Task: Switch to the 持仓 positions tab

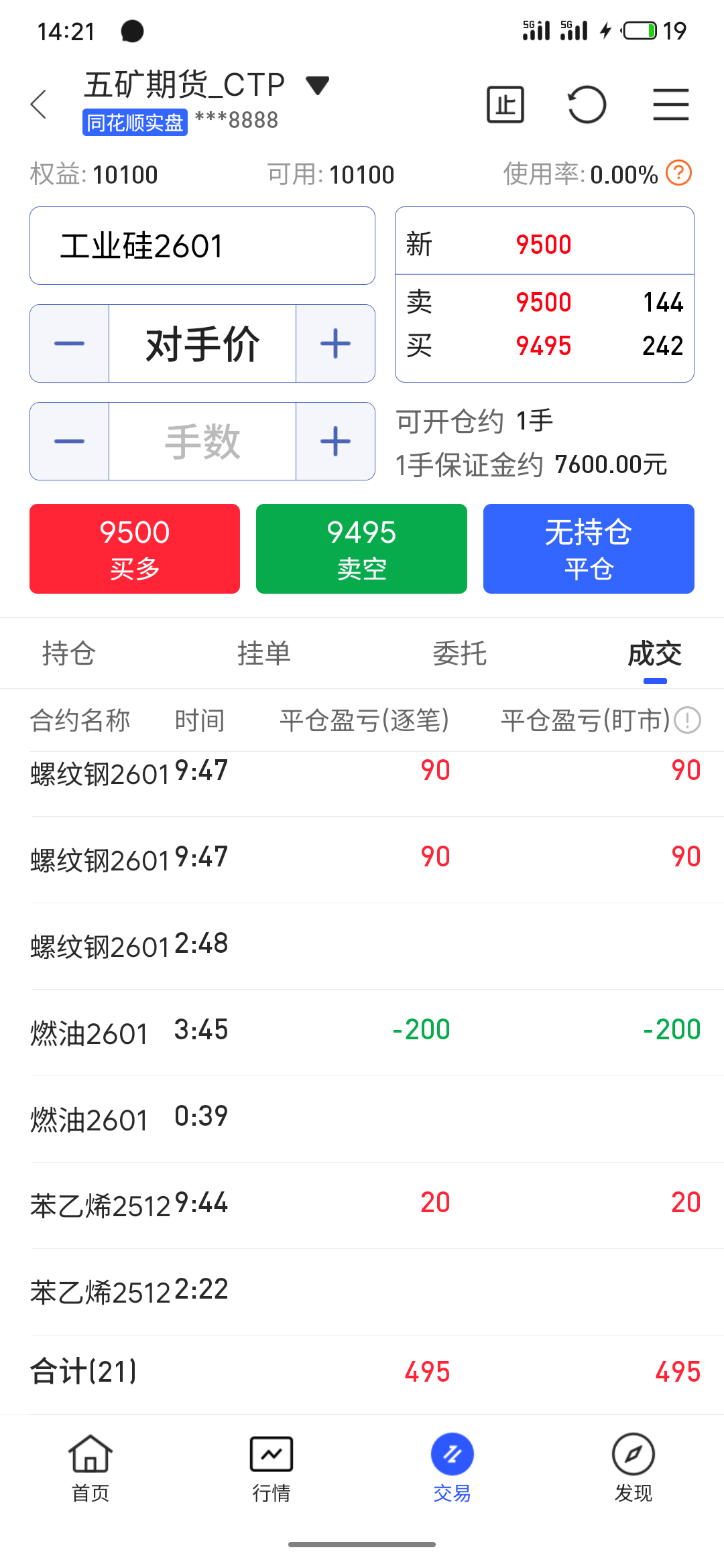Action: point(70,653)
